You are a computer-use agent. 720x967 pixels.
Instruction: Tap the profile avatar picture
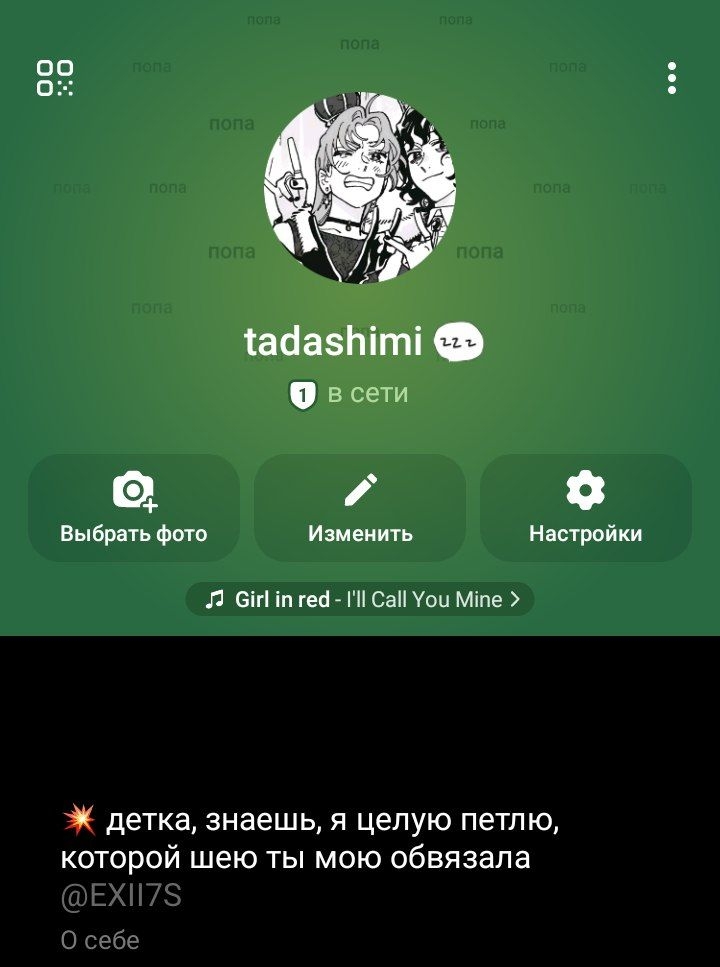(360, 188)
